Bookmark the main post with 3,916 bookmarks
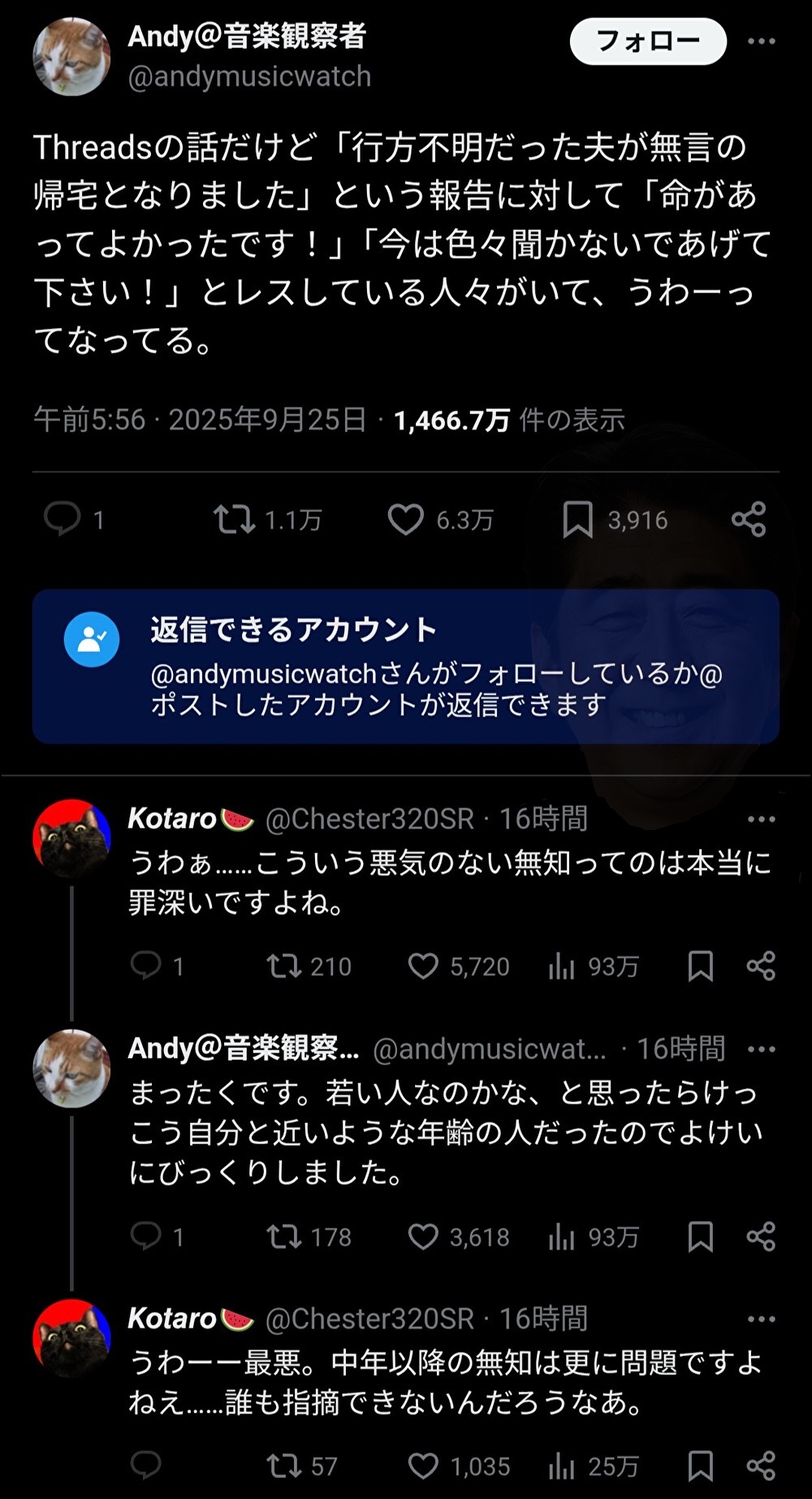Screen dimensions: 812x1499 [x=577, y=519]
